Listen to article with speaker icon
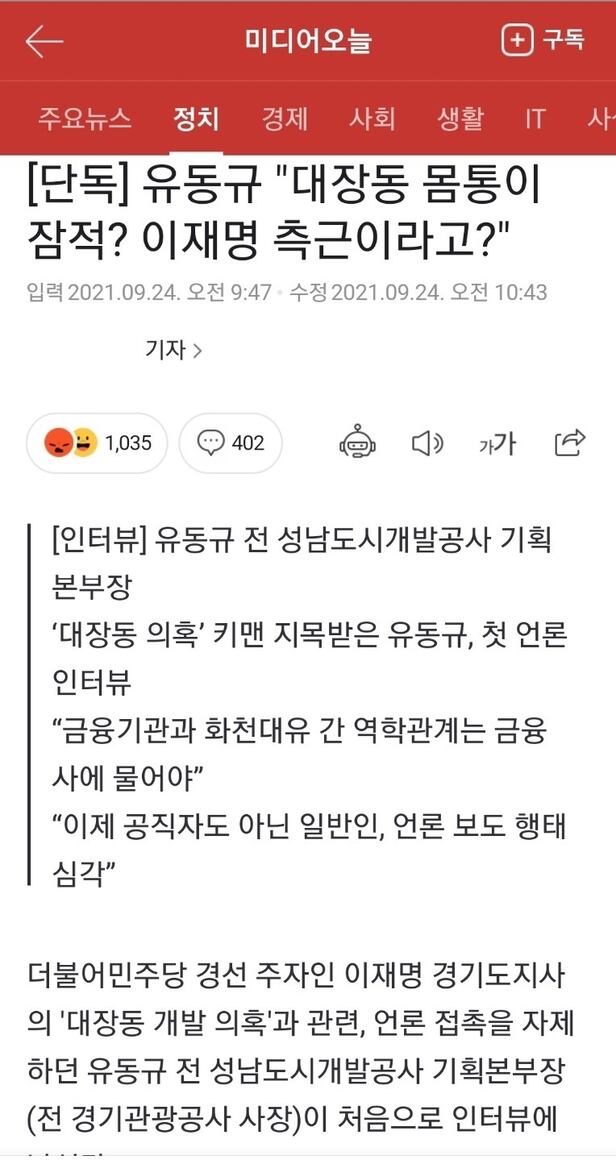 (x=427, y=443)
